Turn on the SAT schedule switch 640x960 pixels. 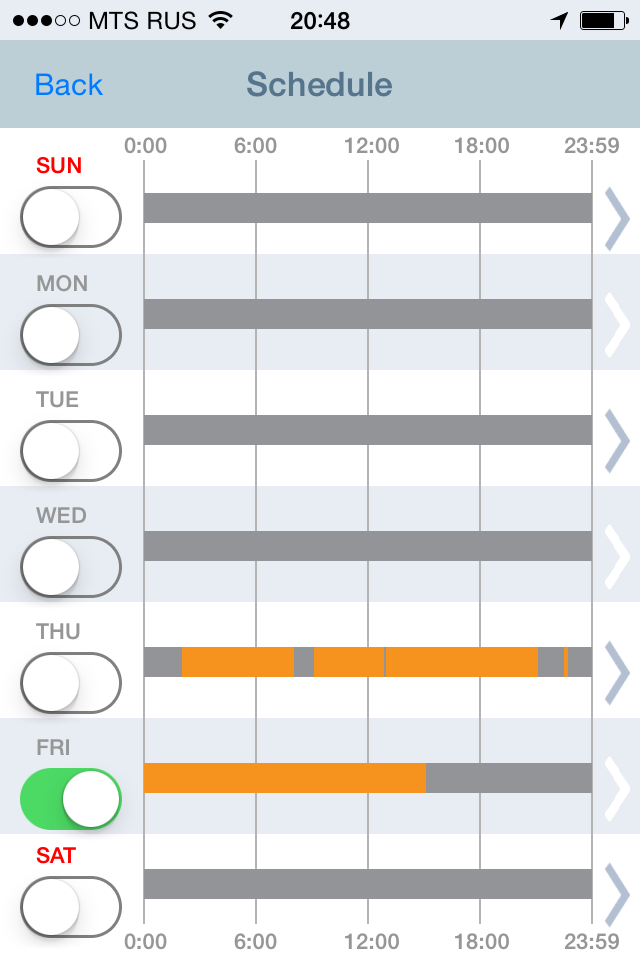(70, 907)
